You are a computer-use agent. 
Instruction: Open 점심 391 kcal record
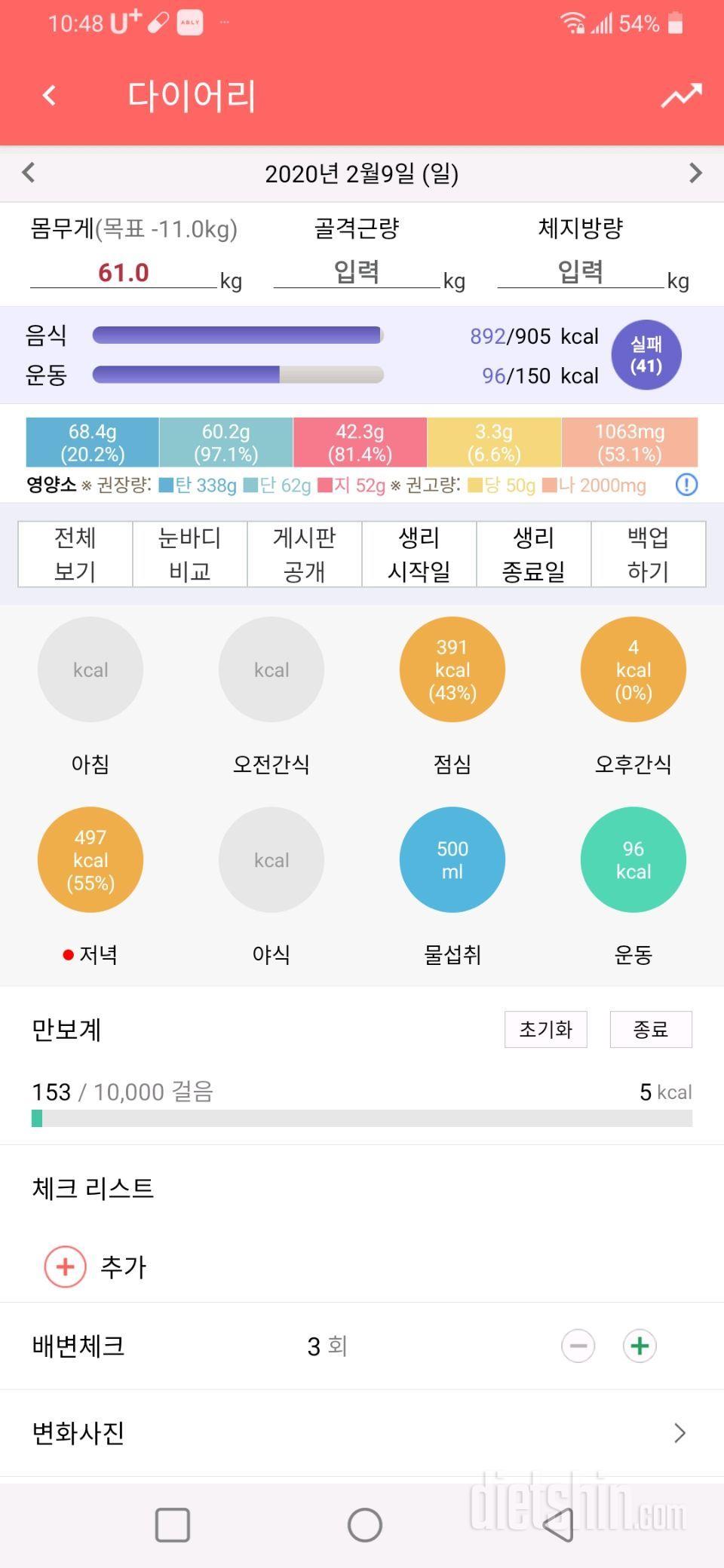click(452, 669)
